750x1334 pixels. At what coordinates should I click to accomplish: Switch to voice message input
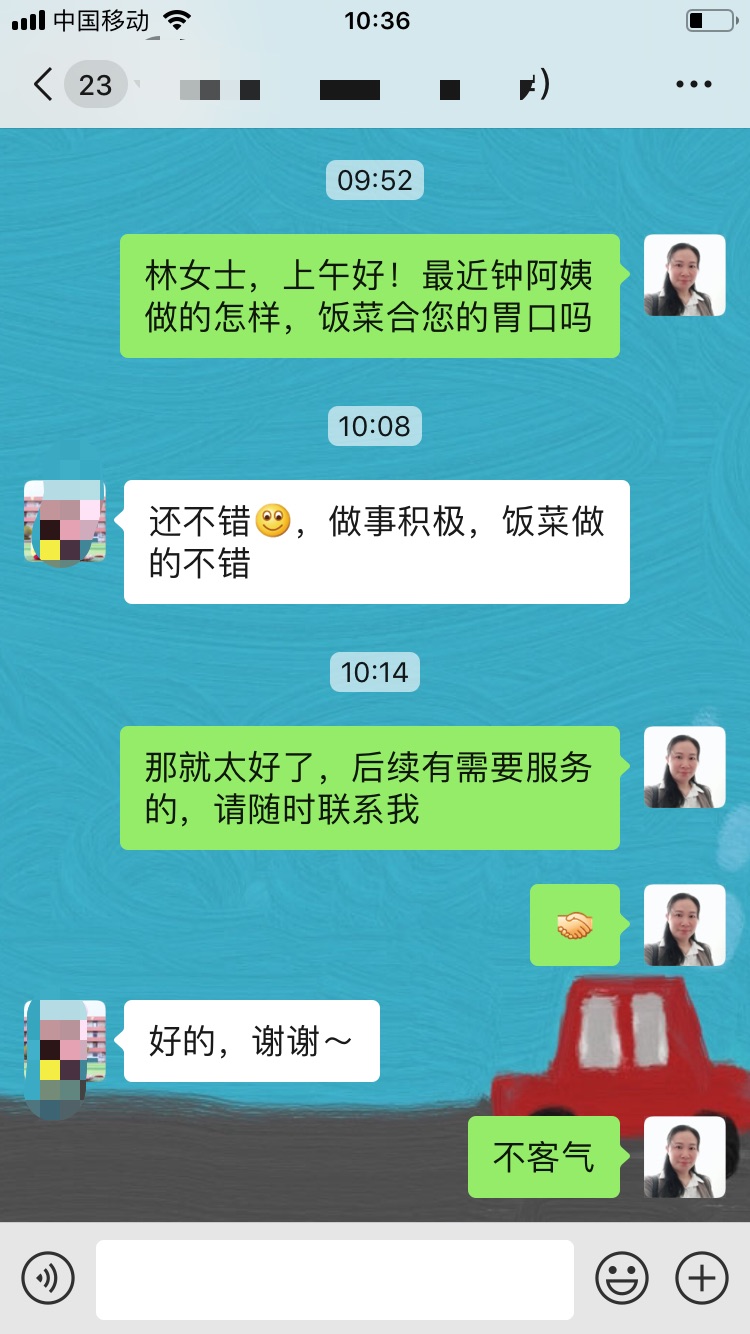[x=48, y=1278]
